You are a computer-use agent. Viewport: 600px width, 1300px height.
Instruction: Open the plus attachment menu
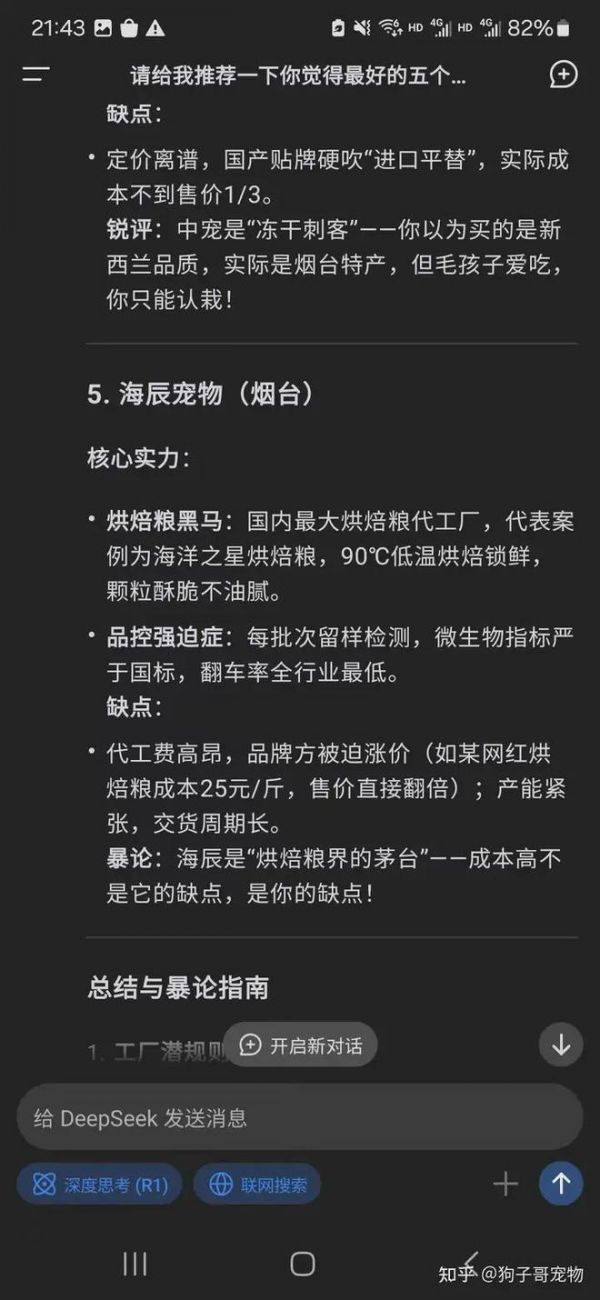tap(506, 1185)
